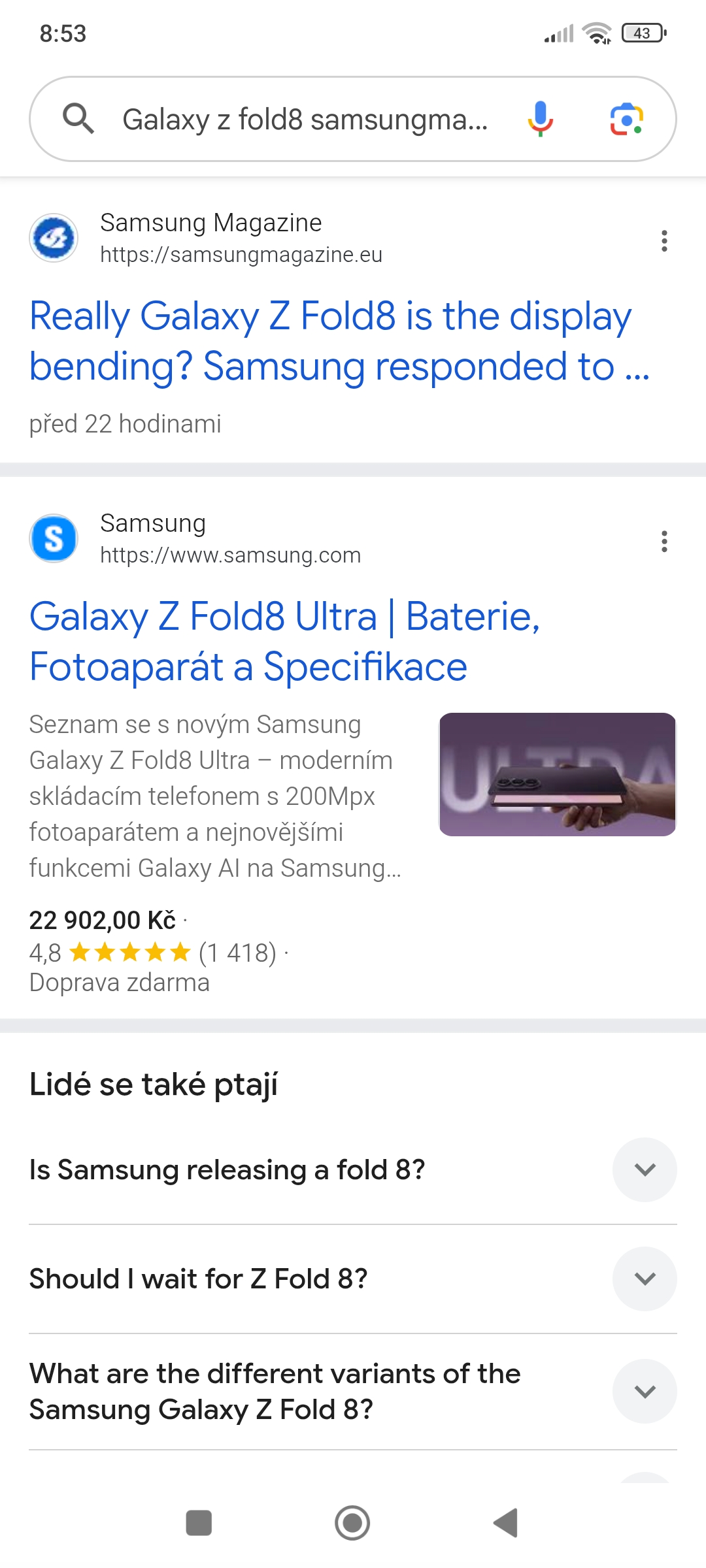Open recent apps with the square button
706x1568 pixels.
coord(199,1523)
